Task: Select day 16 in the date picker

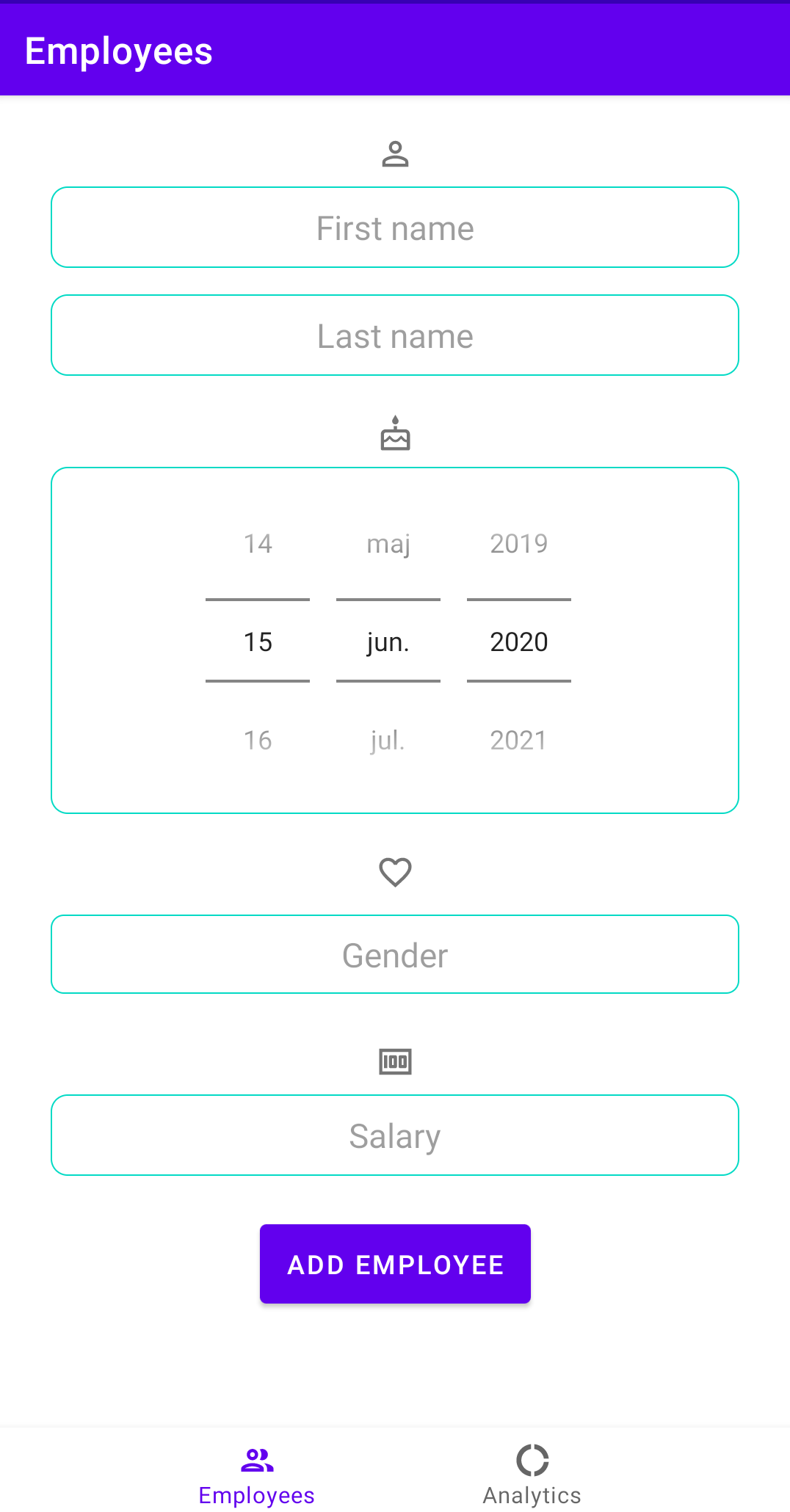Action: [258, 741]
